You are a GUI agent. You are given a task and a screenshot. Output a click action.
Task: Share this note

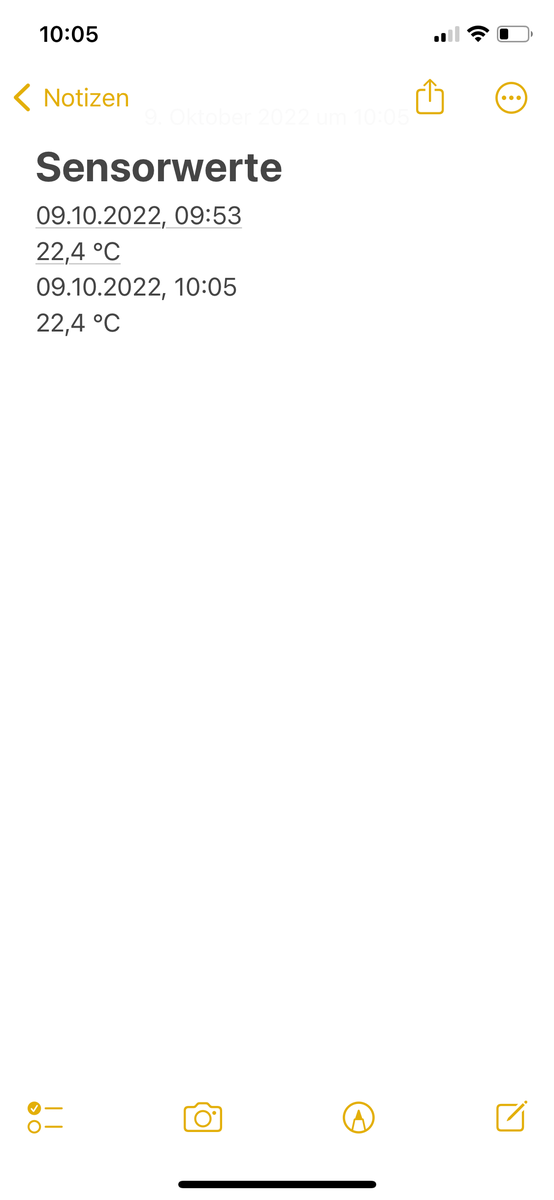(429, 97)
